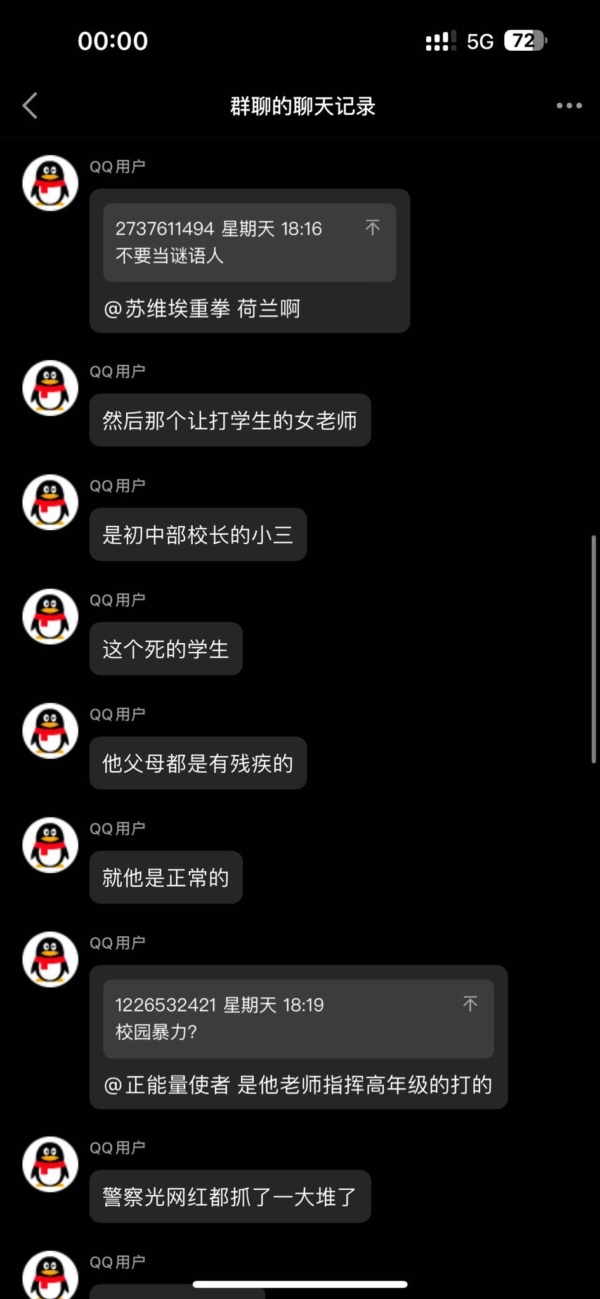Tap the avatar beside 这个死的学生
600x1299 pixels.
50,616
